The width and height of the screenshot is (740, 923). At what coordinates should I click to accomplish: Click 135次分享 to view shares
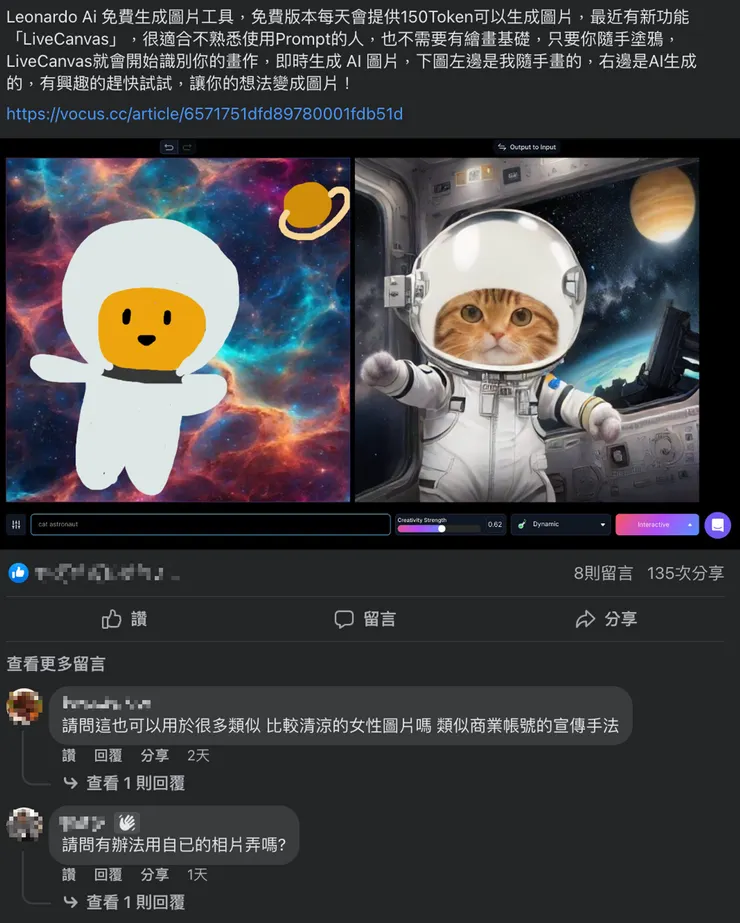pos(686,575)
